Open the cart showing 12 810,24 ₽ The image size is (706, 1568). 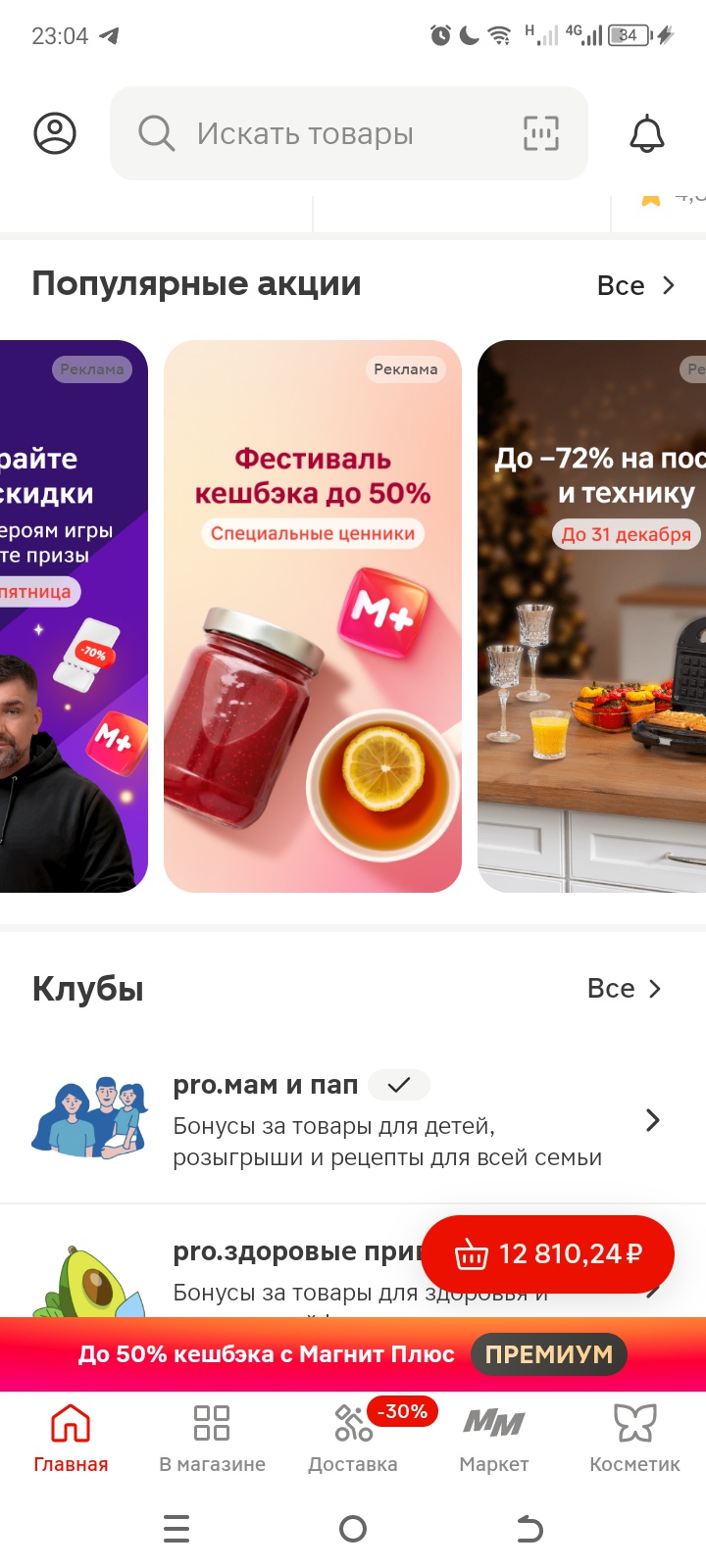point(547,1253)
